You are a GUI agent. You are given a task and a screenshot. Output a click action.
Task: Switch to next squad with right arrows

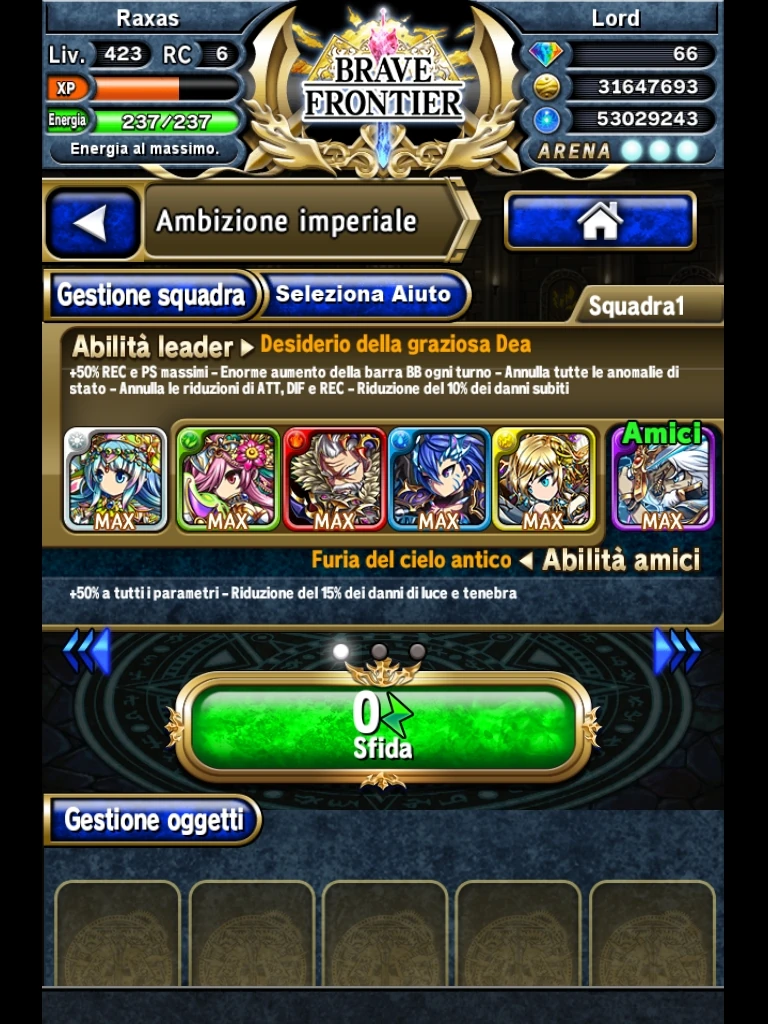pyautogui.click(x=678, y=651)
